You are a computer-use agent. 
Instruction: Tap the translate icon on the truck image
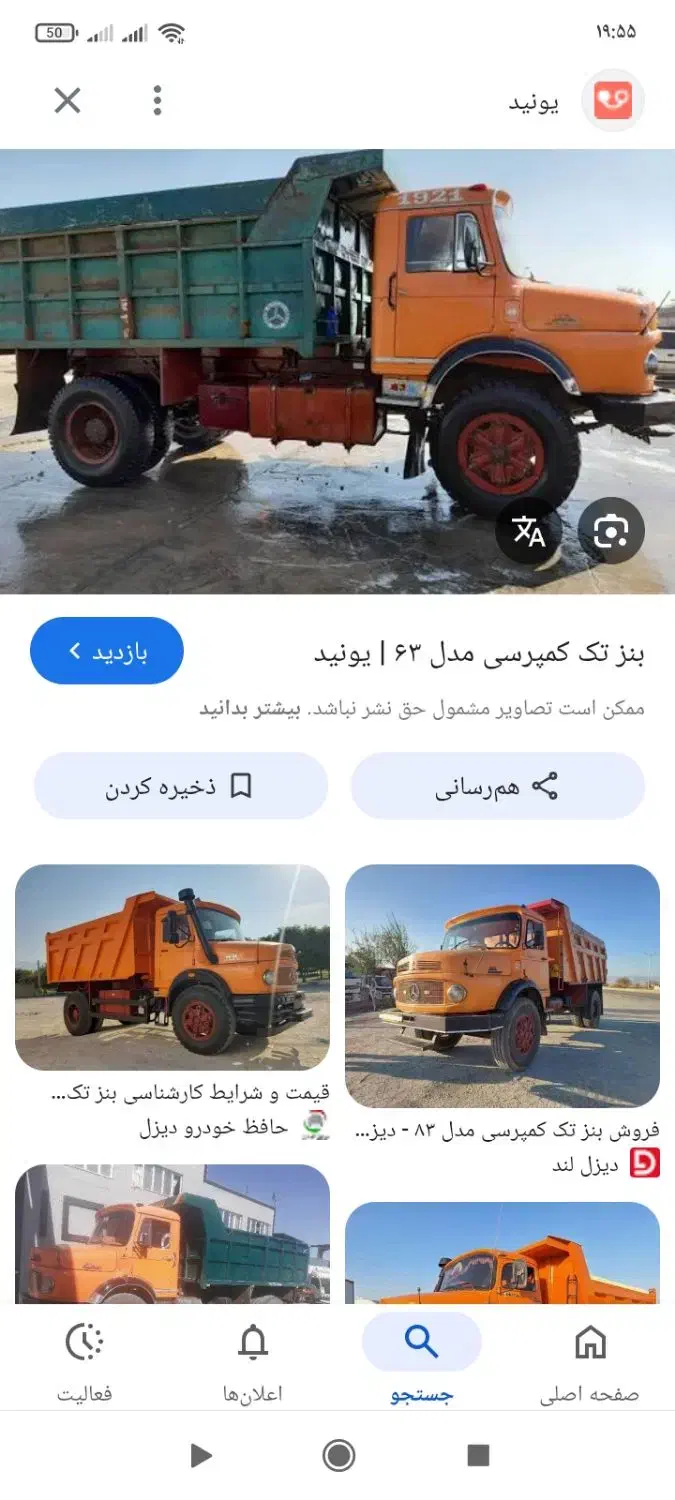point(529,531)
